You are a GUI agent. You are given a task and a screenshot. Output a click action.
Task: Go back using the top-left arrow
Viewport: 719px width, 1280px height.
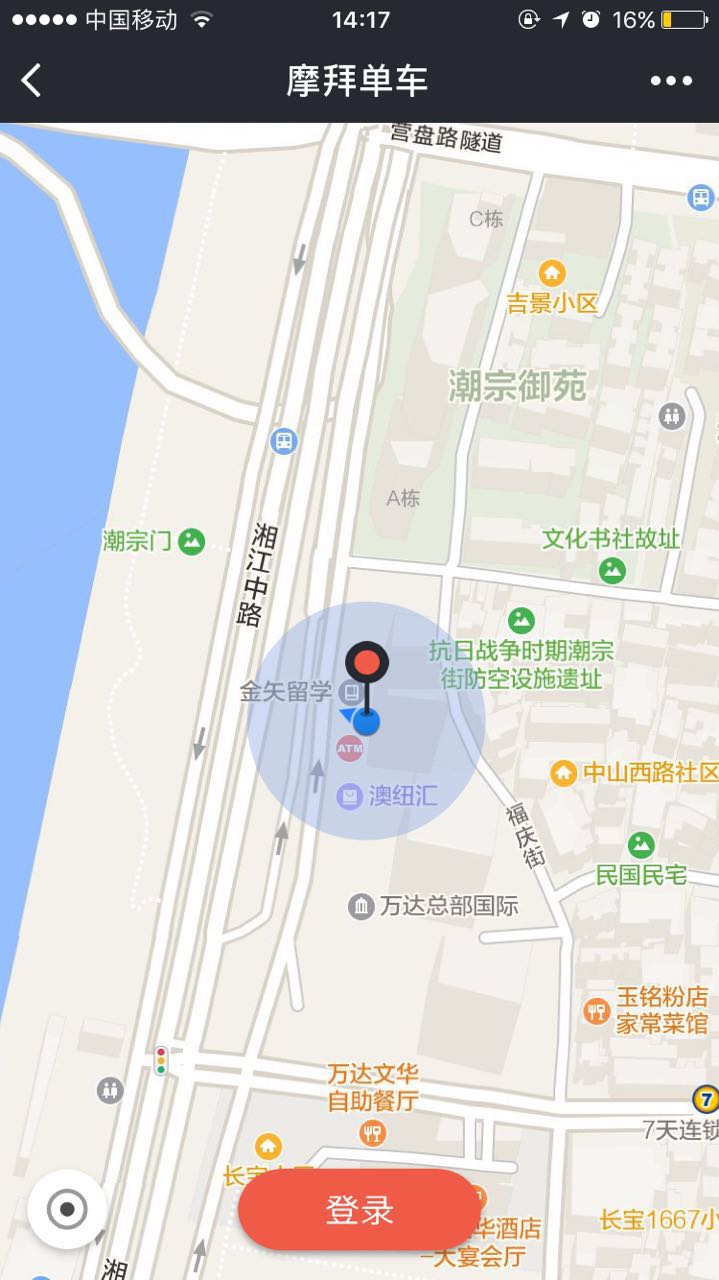tap(32, 80)
